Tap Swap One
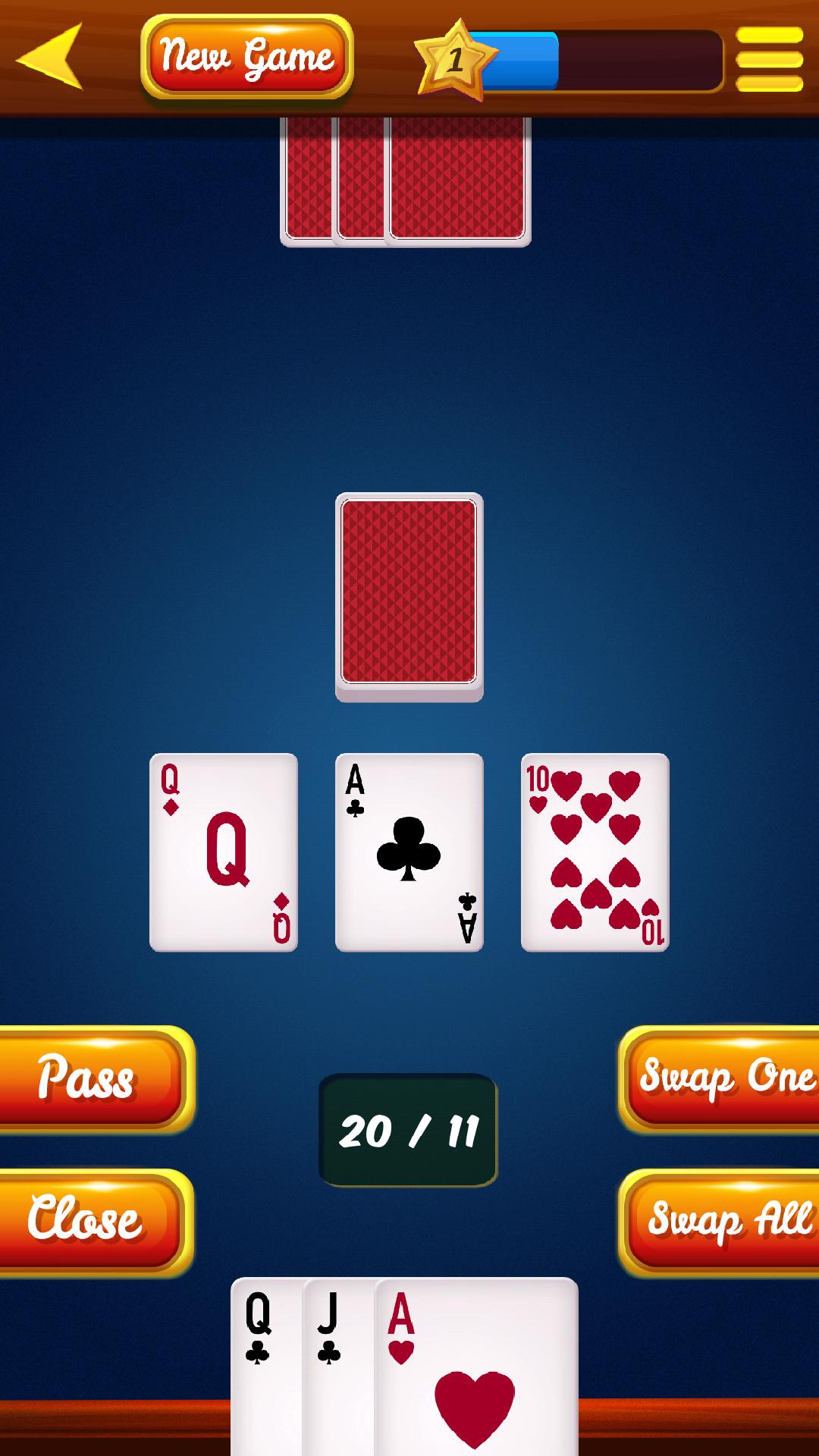The height and width of the screenshot is (1456, 819). (723, 1078)
